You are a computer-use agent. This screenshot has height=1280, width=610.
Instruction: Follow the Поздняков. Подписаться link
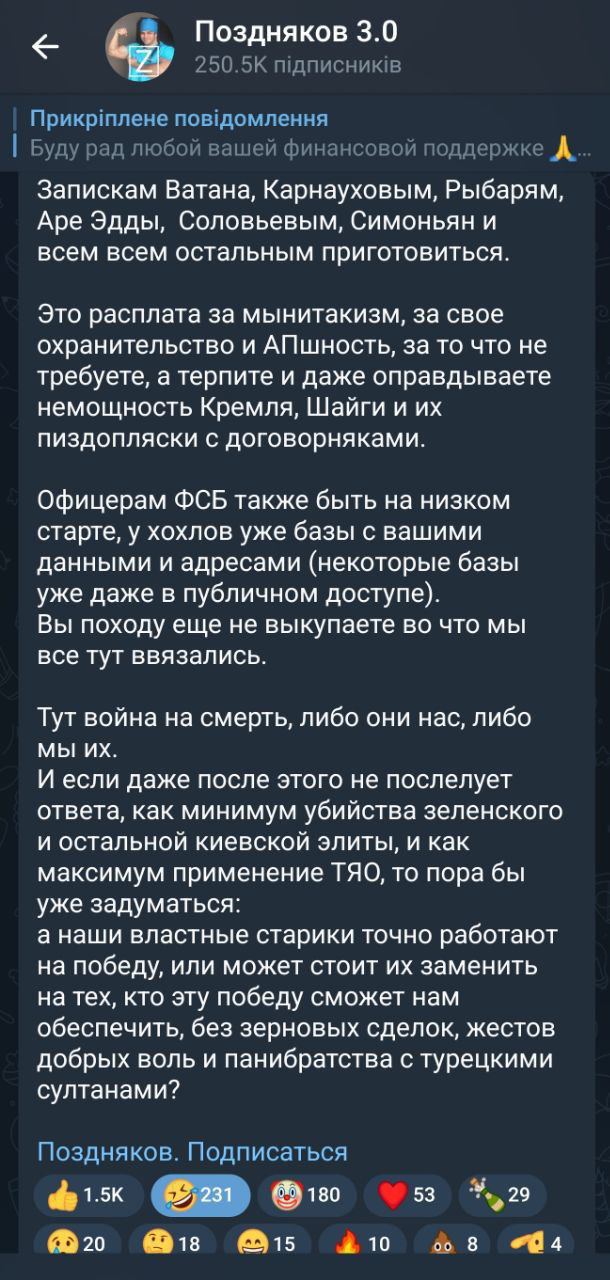[x=192, y=1152]
